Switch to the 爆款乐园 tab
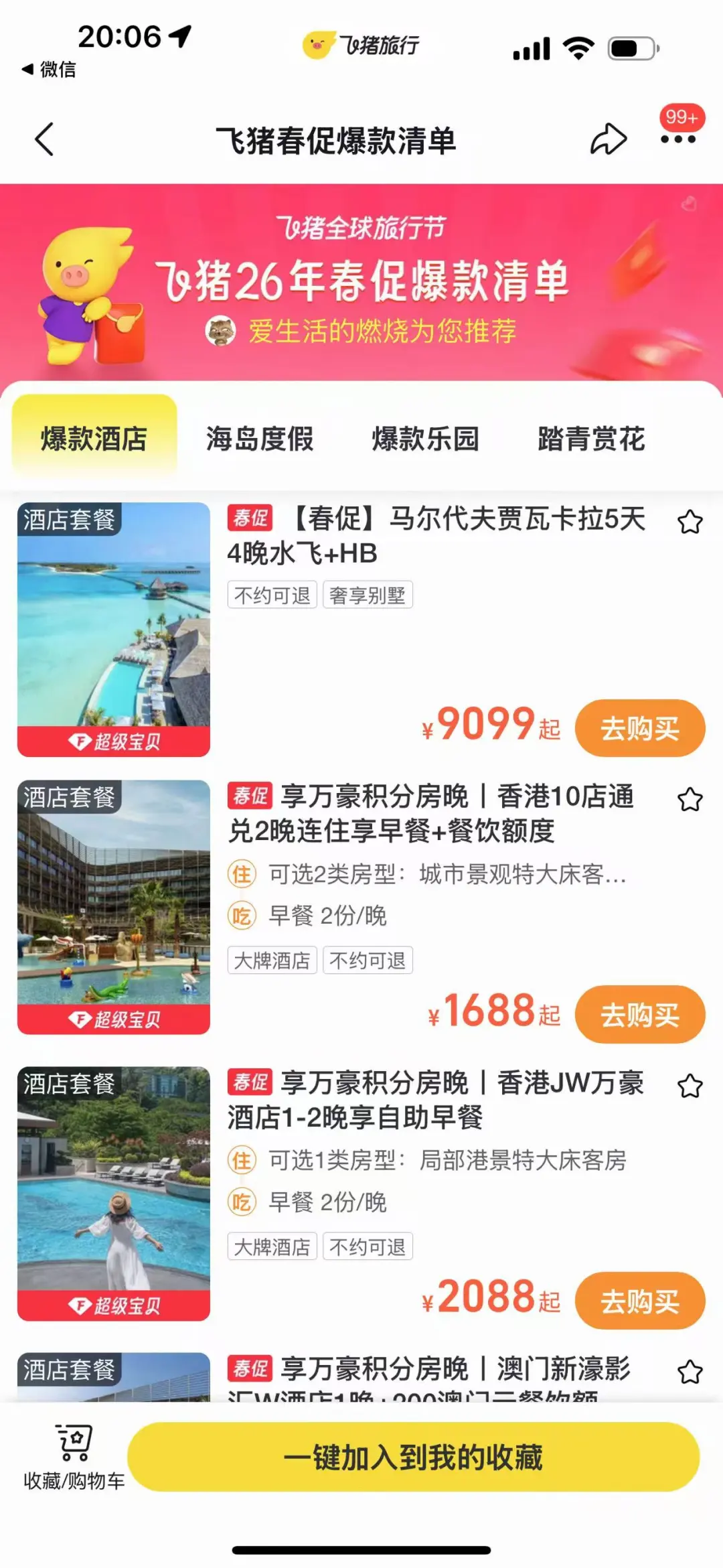This screenshot has height=1568, width=723. point(426,439)
